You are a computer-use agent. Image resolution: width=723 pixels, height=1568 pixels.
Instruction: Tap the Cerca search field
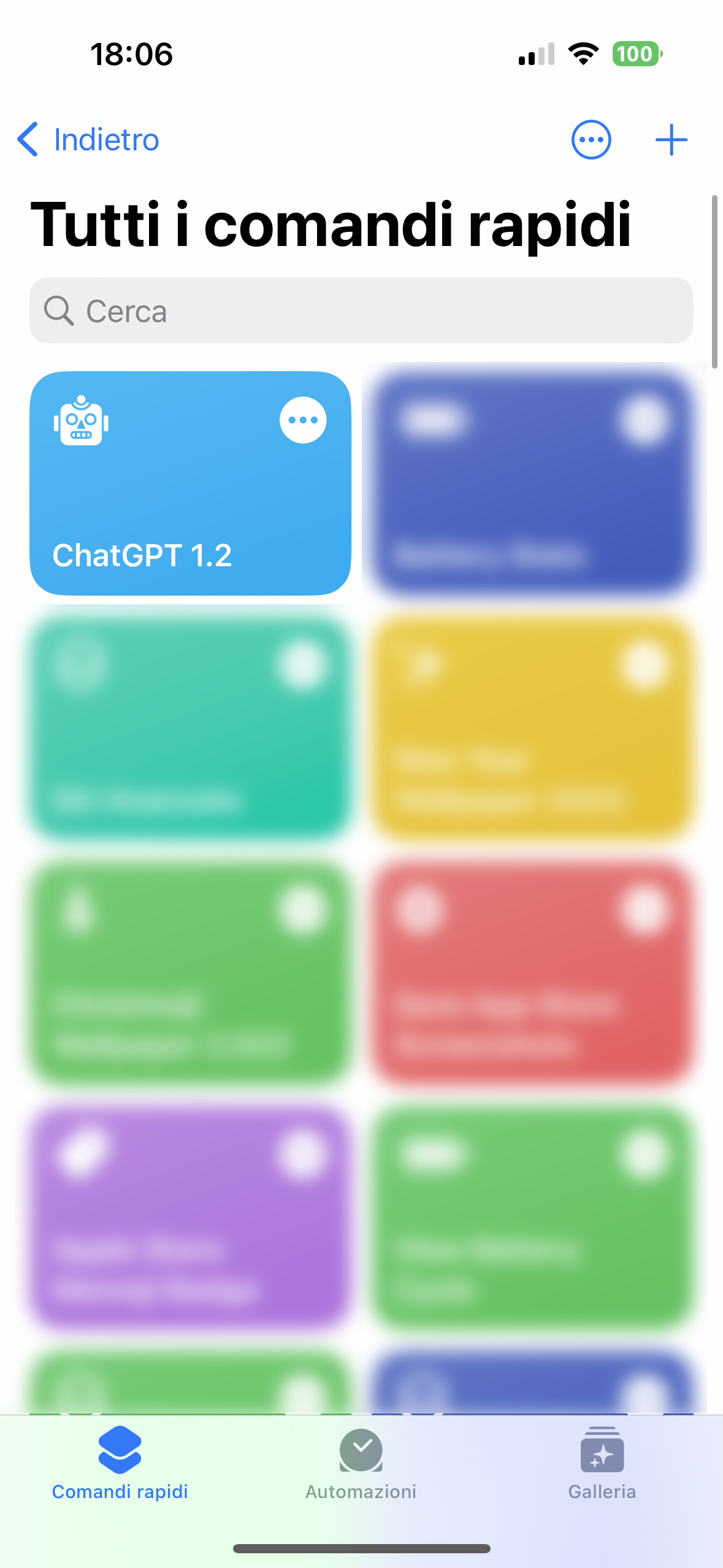361,310
